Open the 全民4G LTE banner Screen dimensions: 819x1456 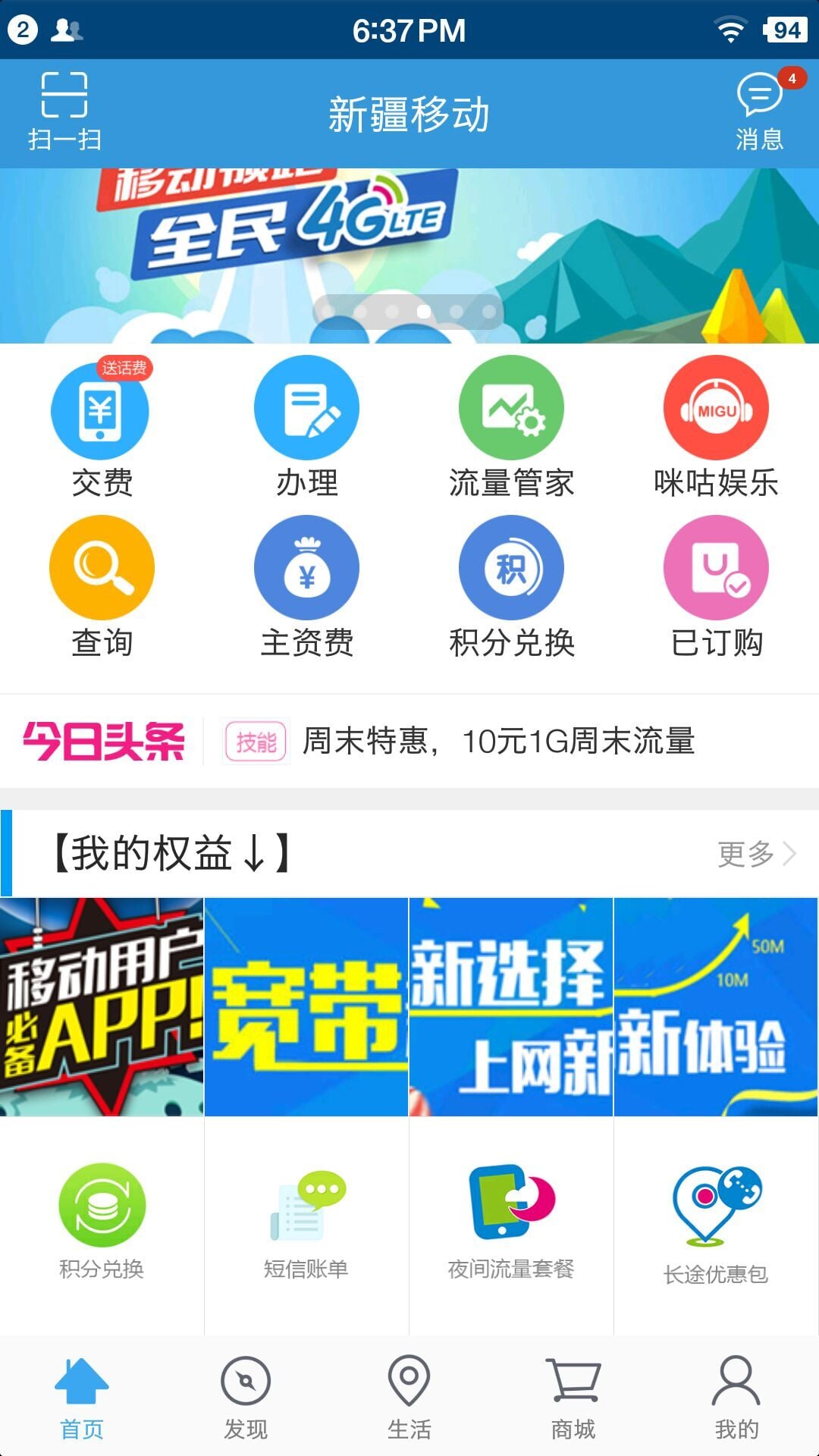point(409,255)
